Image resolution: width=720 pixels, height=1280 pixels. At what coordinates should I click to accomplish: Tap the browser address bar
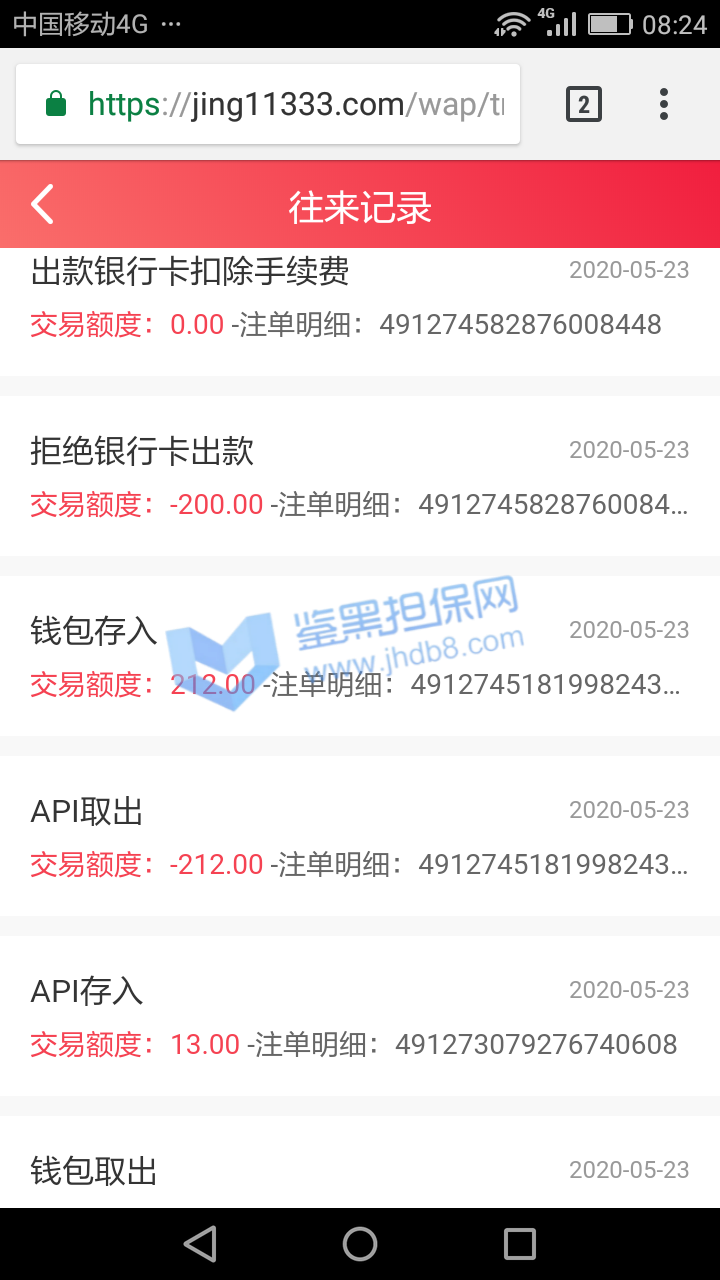pyautogui.click(x=268, y=104)
